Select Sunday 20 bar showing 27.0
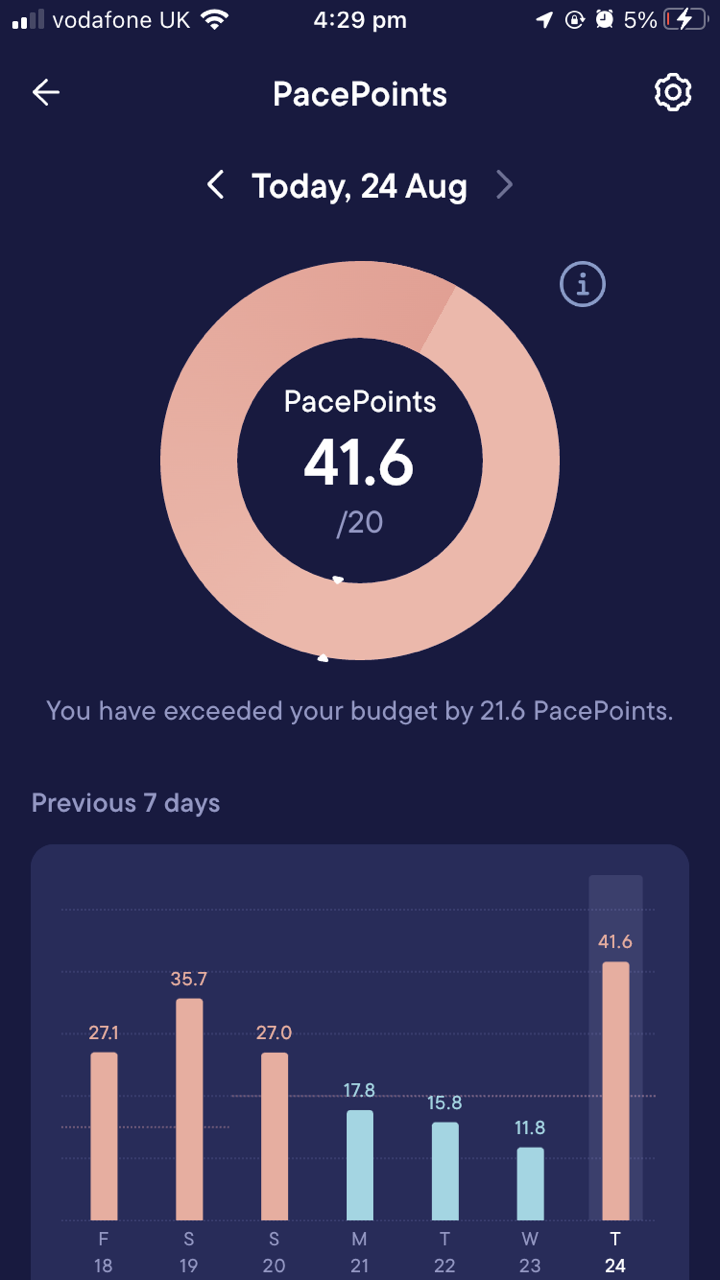 point(274,1136)
